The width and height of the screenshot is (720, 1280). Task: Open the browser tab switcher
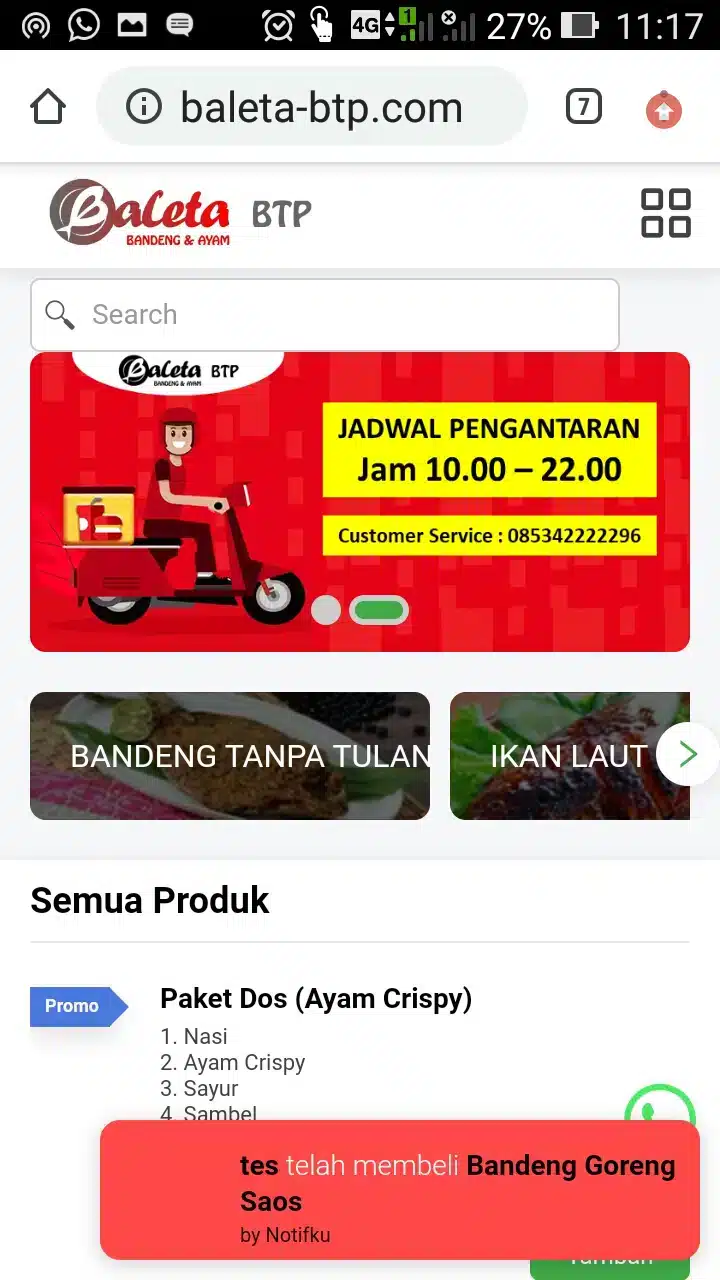(x=584, y=106)
